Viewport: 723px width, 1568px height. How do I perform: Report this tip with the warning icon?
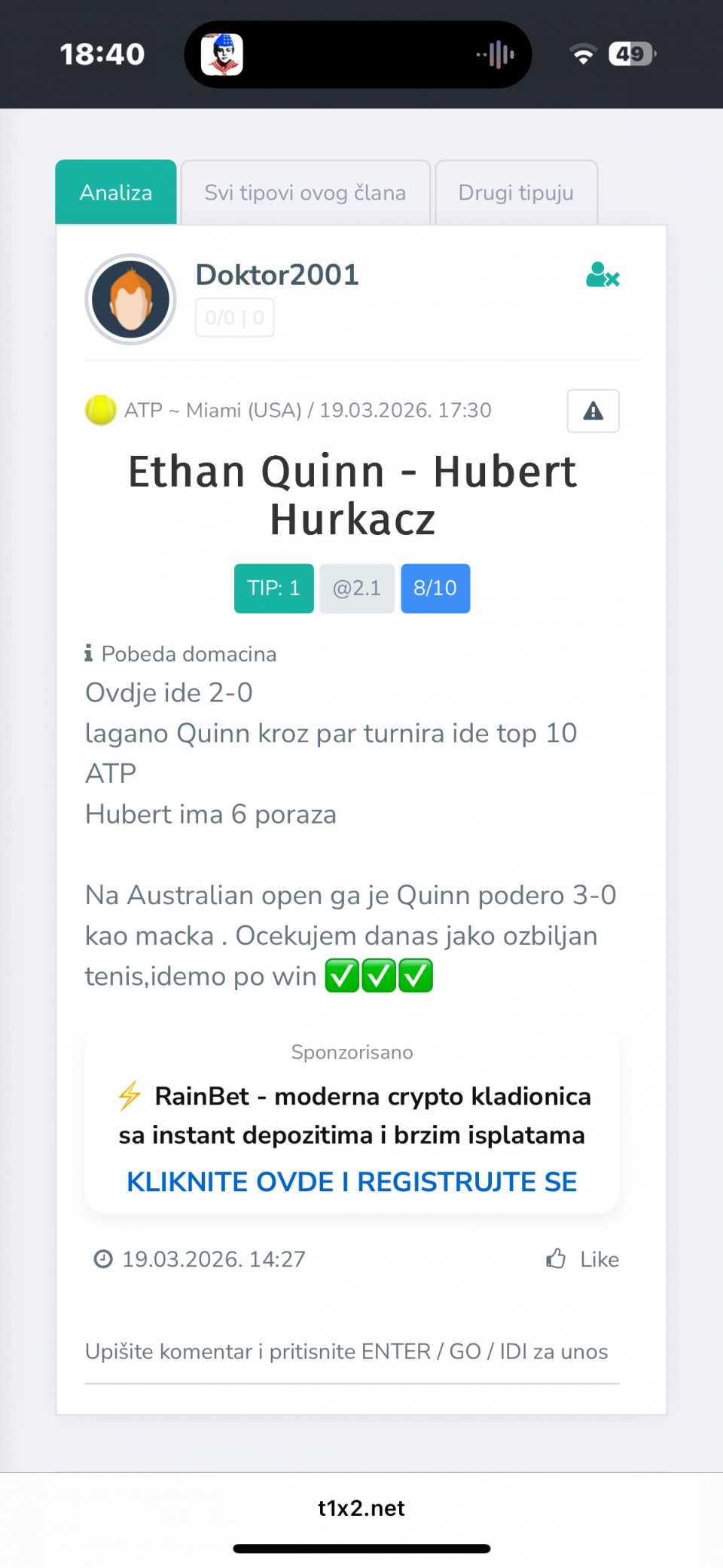click(x=593, y=411)
